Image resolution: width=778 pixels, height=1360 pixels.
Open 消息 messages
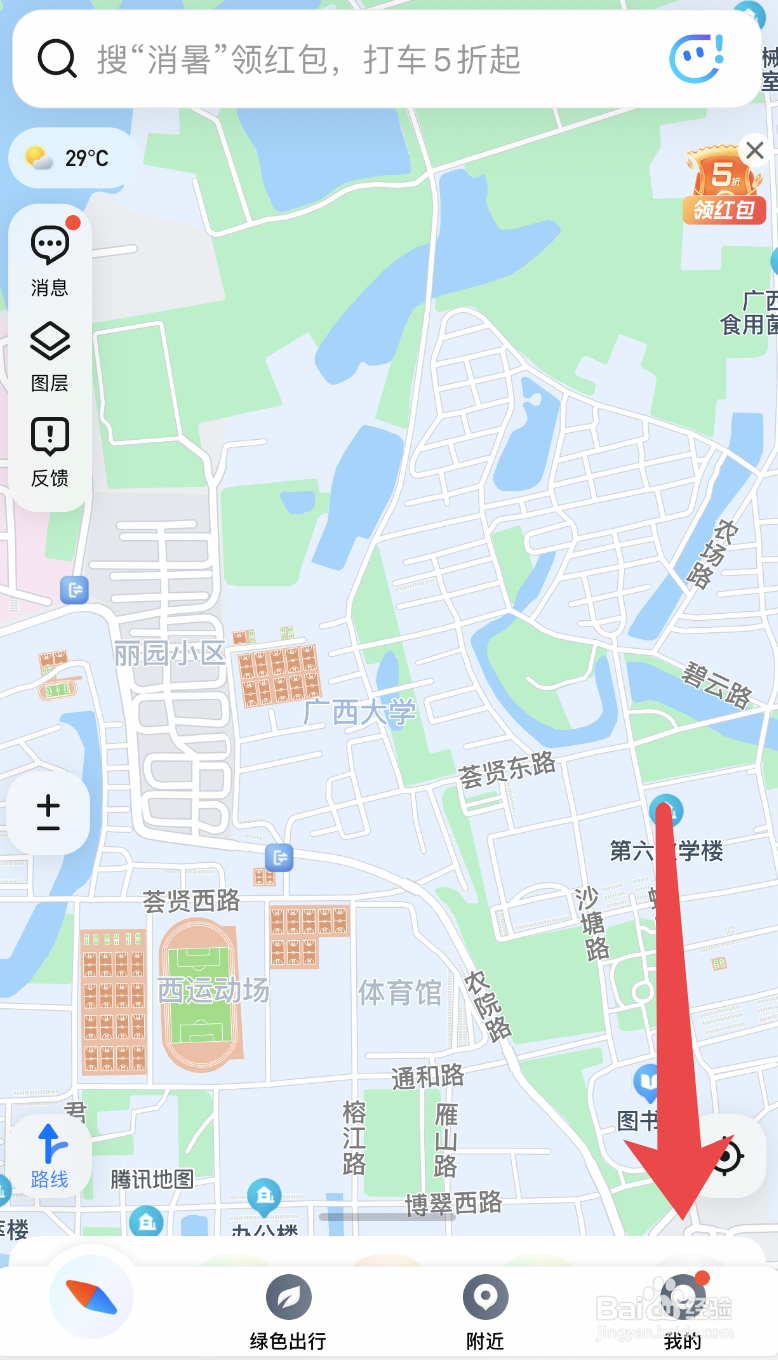(x=50, y=258)
